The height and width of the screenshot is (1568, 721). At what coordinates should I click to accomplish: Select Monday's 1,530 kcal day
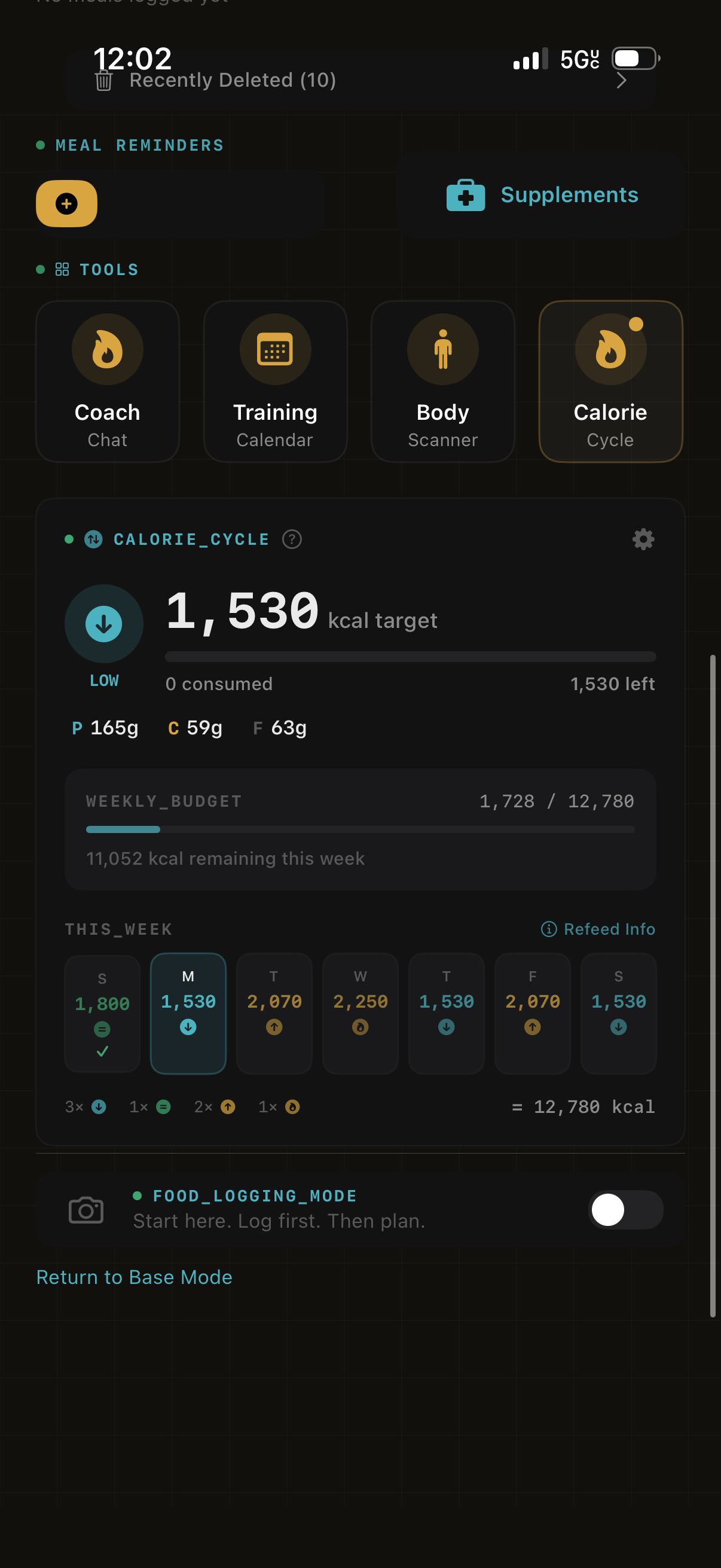click(x=188, y=1013)
